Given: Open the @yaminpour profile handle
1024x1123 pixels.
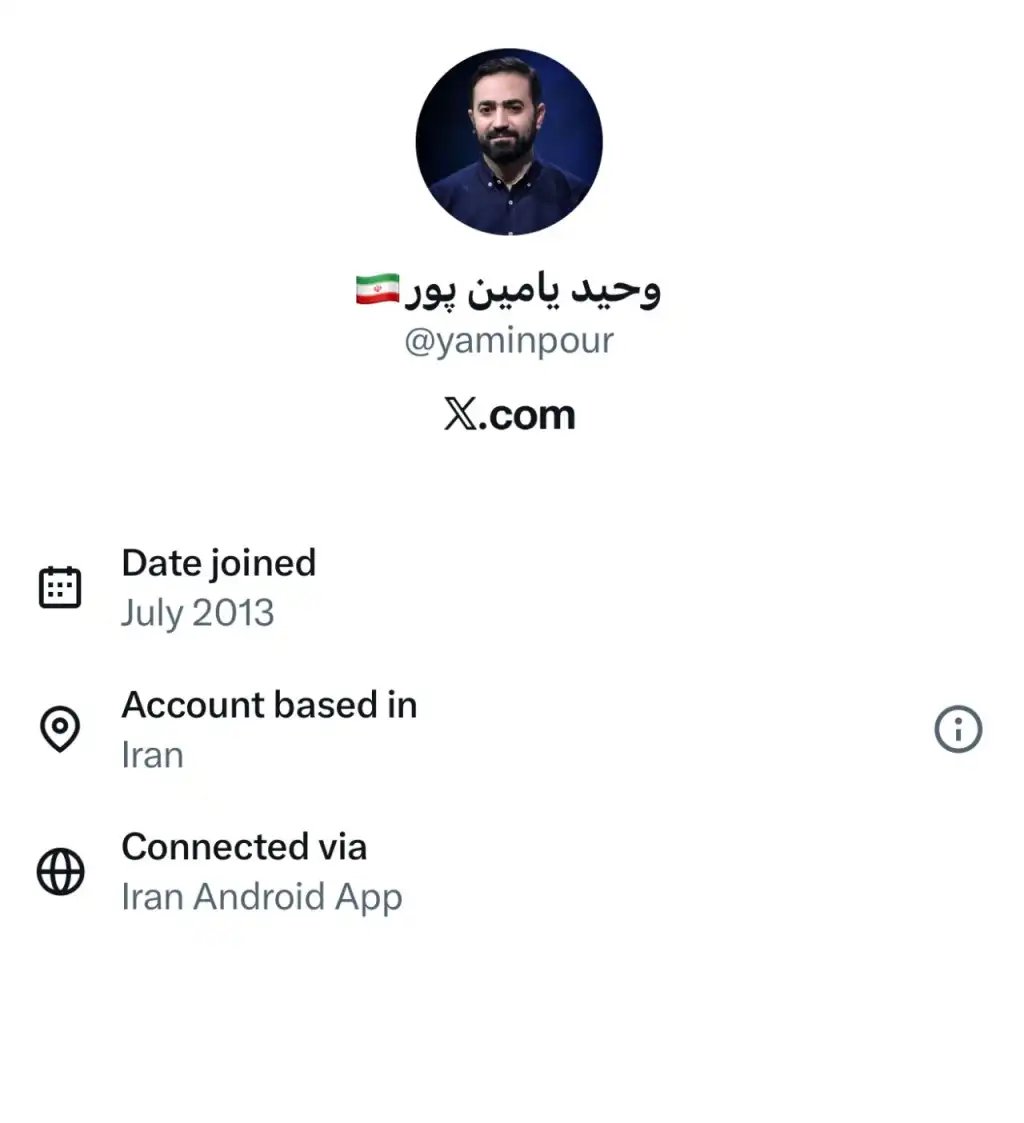Looking at the screenshot, I should pyautogui.click(x=511, y=340).
